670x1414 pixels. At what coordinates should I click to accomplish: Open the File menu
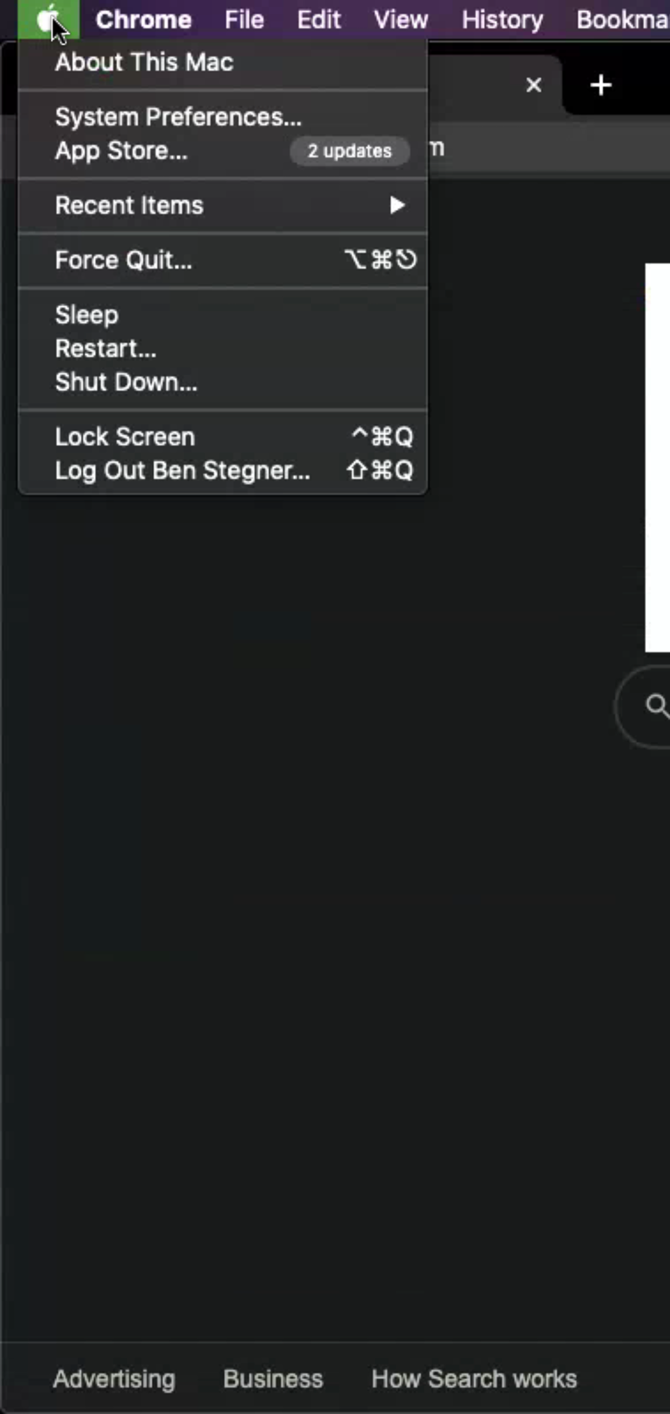(x=244, y=19)
